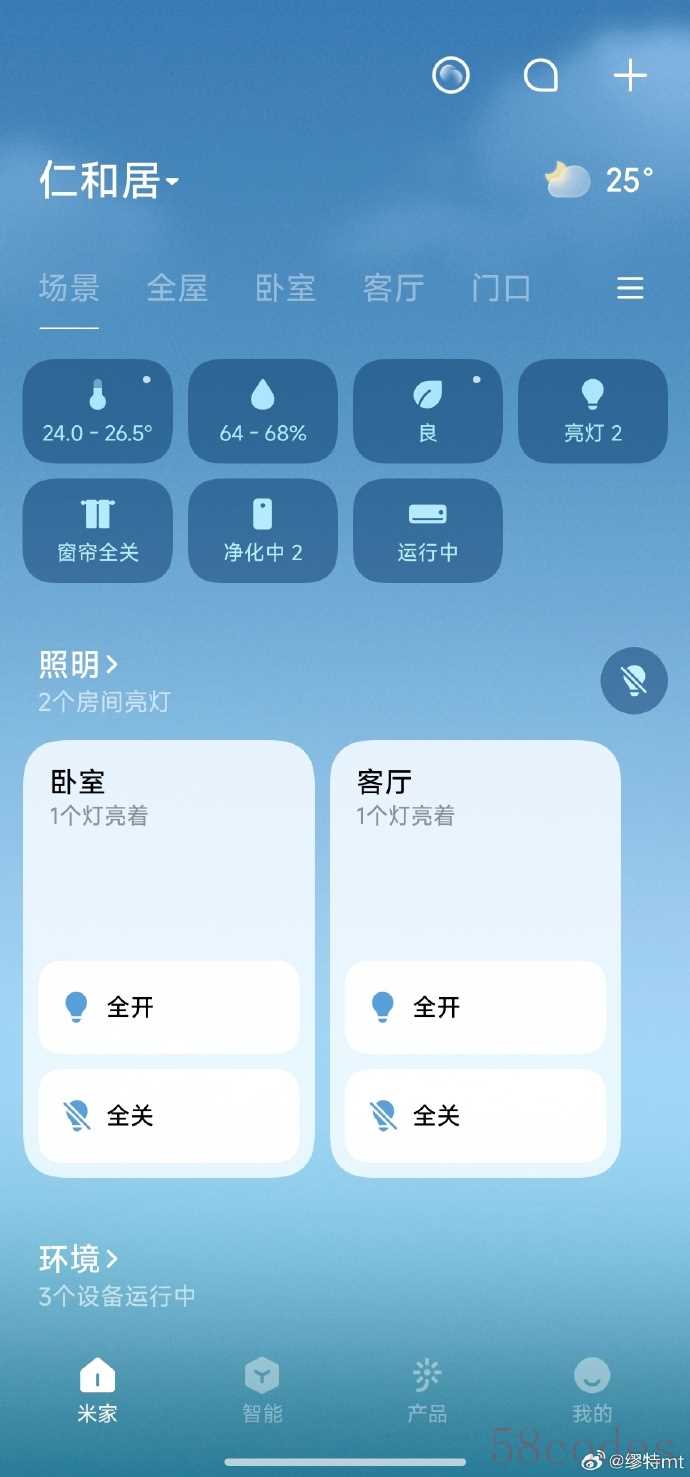The image size is (690, 1477).
Task: Switch to the 全屋 tab
Action: [177, 289]
